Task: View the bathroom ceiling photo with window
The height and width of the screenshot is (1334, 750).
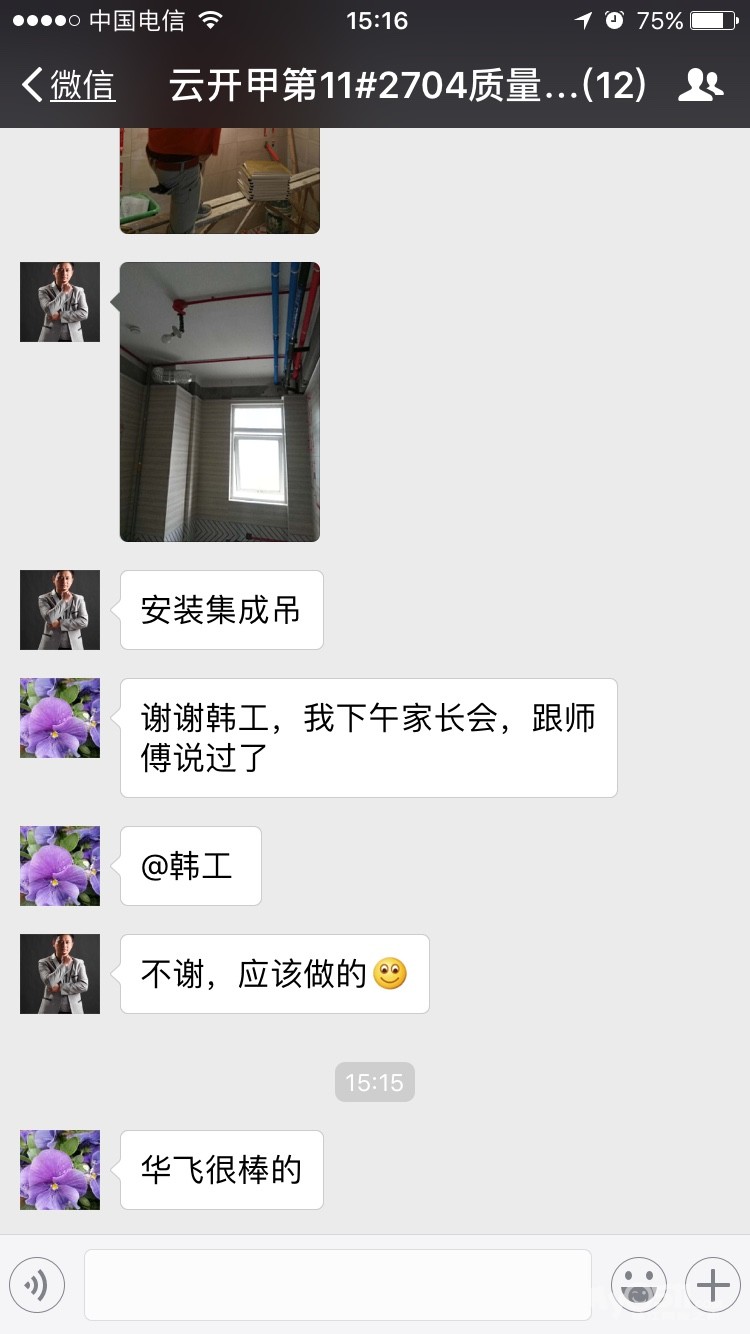Action: click(220, 402)
